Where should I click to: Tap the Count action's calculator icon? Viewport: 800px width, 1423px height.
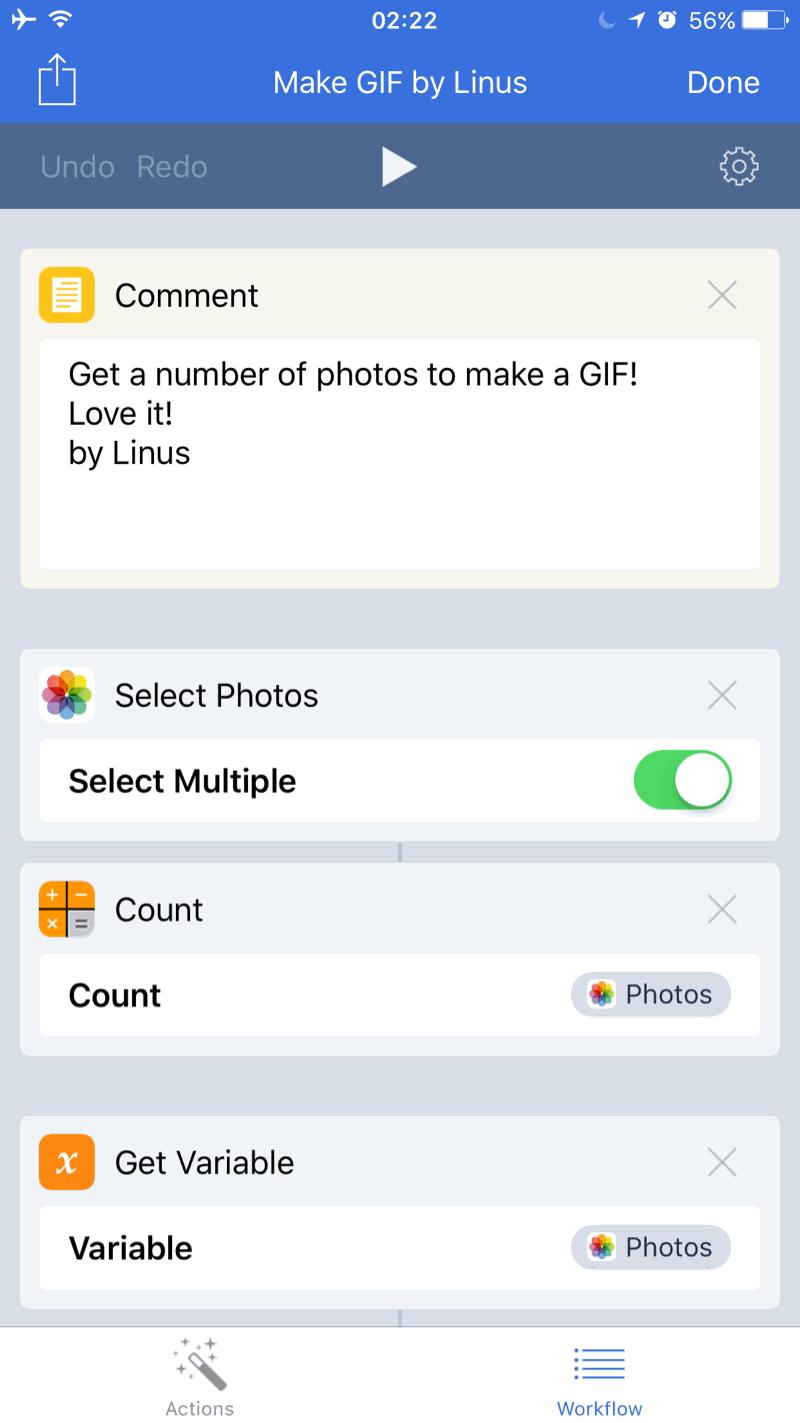pos(66,909)
